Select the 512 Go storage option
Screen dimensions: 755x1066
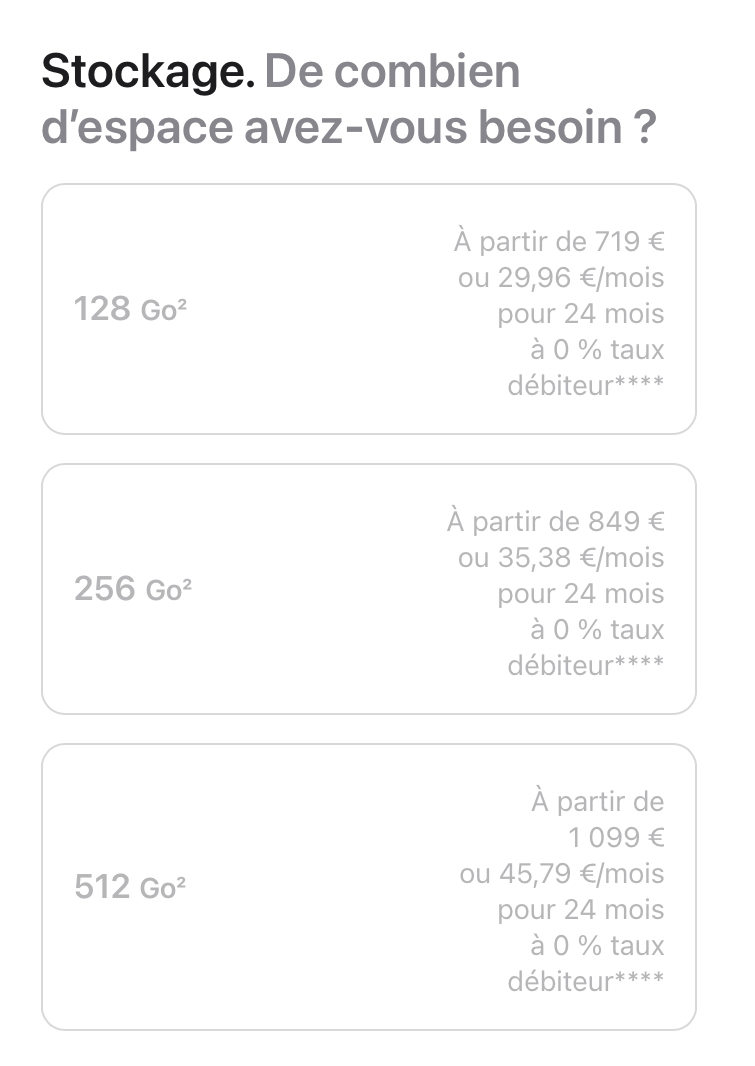(370, 888)
